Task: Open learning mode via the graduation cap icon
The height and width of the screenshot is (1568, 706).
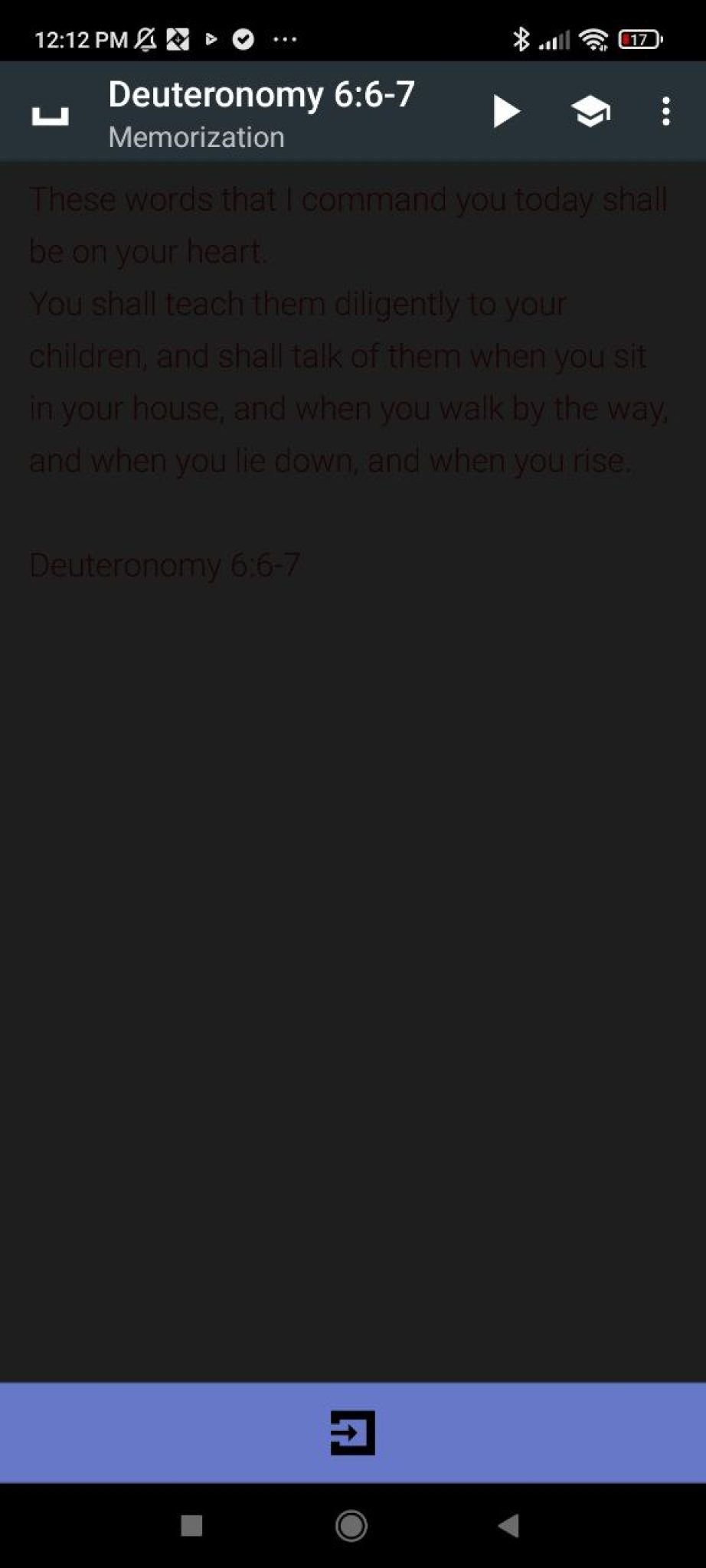Action: (590, 112)
